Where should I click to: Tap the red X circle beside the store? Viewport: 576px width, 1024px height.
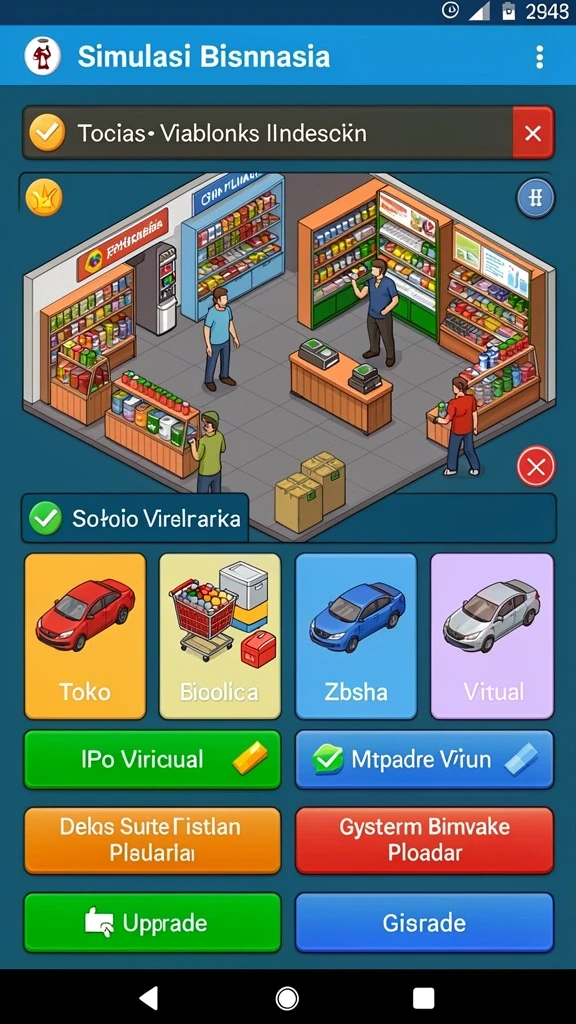(536, 466)
